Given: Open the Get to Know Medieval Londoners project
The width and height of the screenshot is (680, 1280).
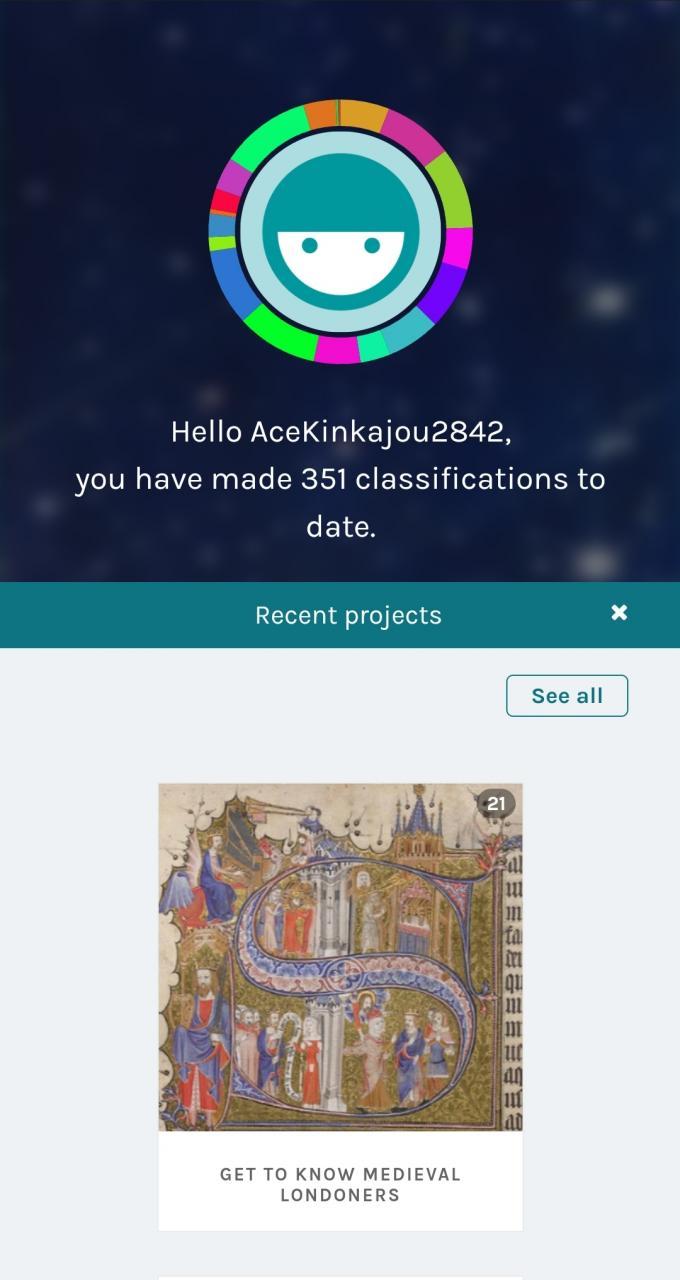Looking at the screenshot, I should (340, 1005).
